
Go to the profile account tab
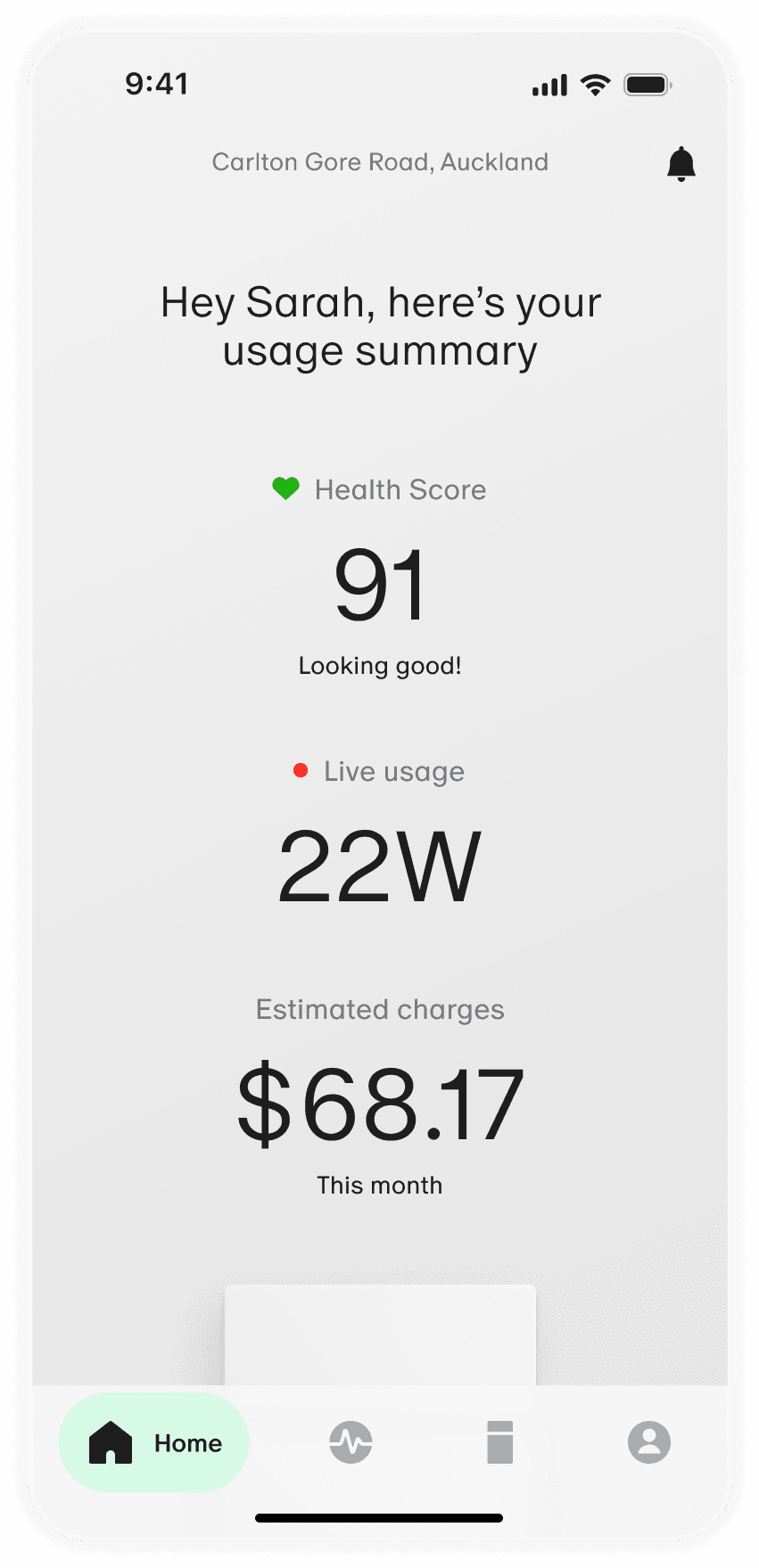(x=648, y=1442)
